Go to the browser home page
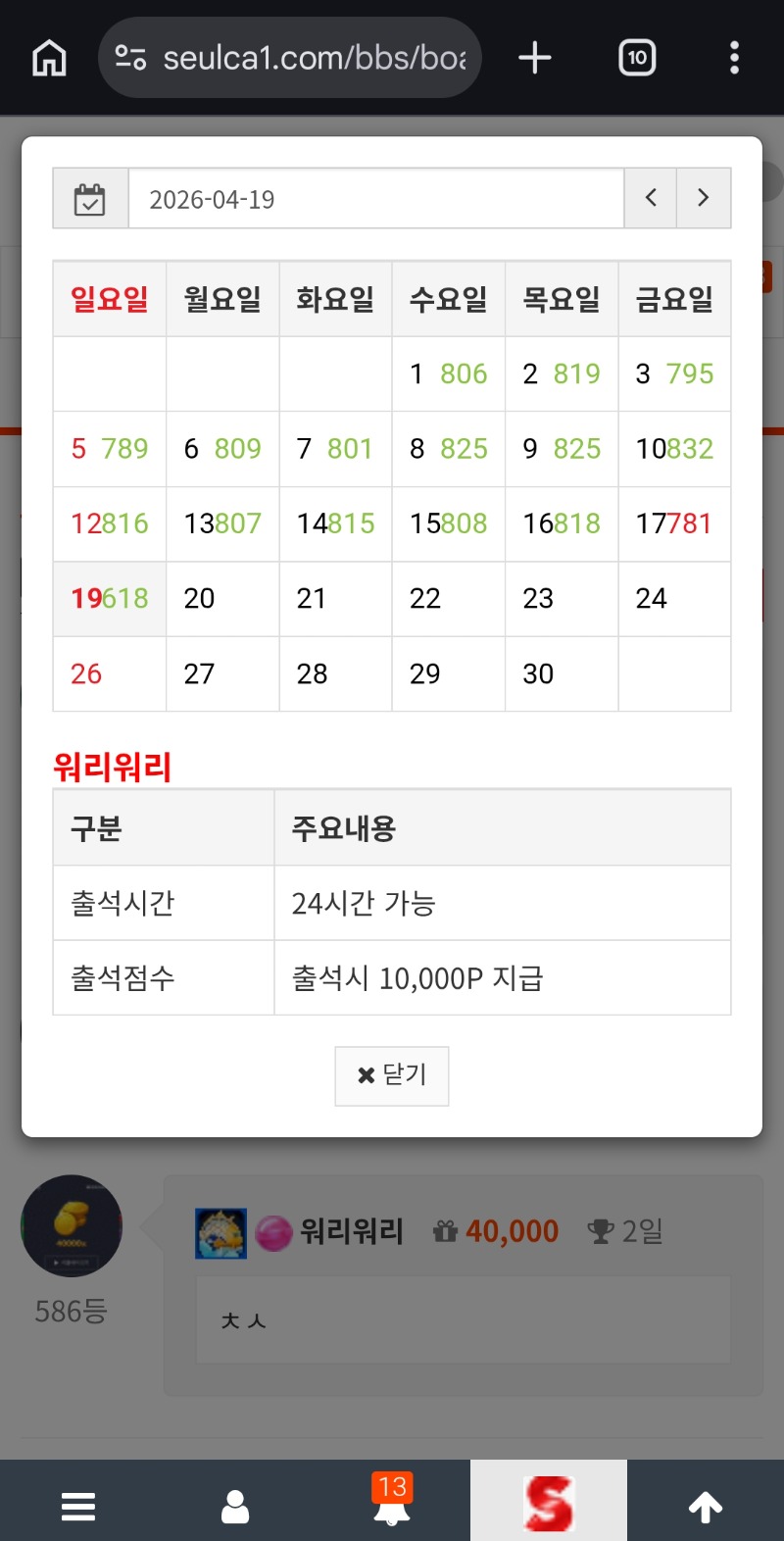Screen dimensions: 784x1541 49,58
